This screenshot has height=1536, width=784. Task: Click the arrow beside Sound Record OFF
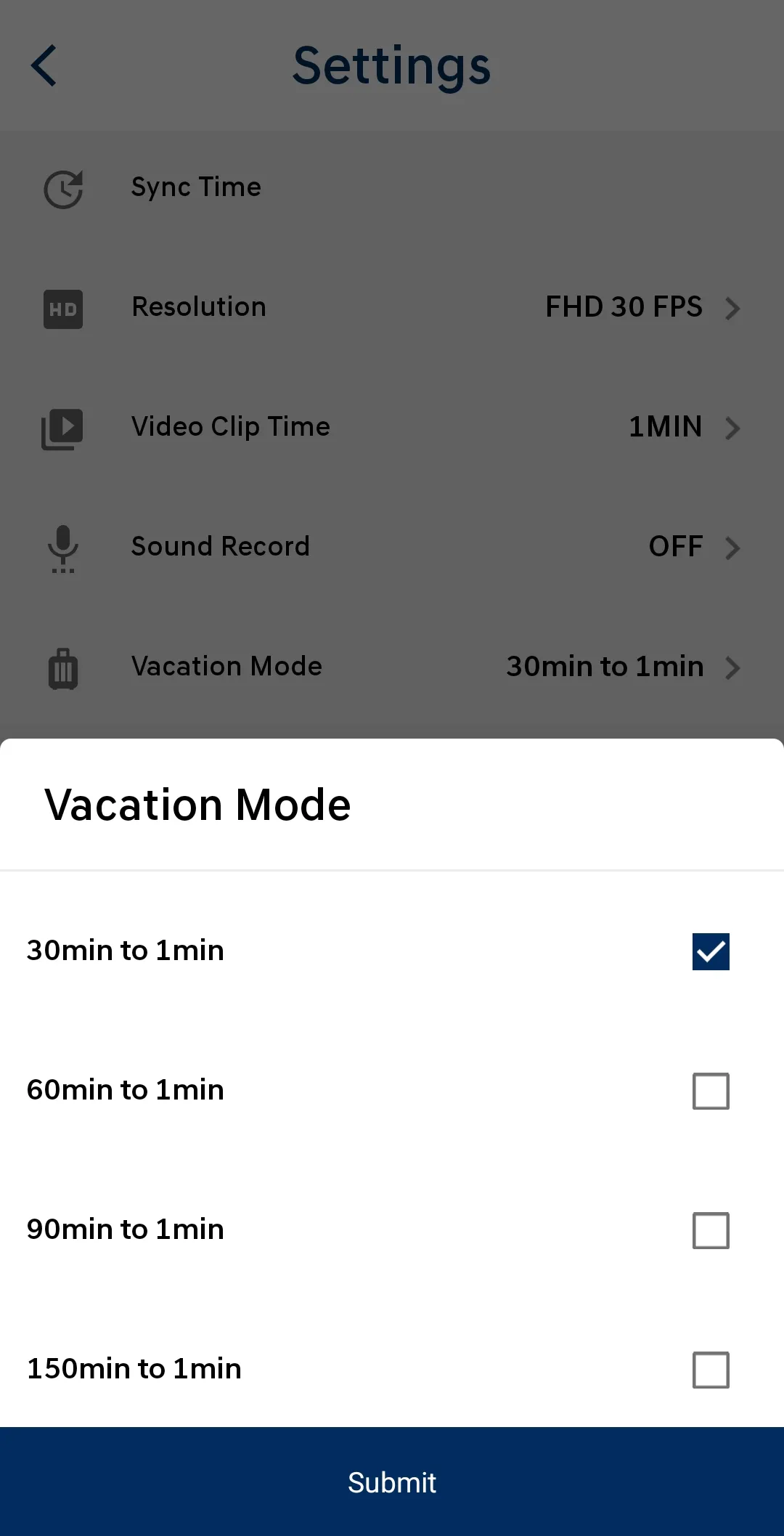(x=733, y=548)
